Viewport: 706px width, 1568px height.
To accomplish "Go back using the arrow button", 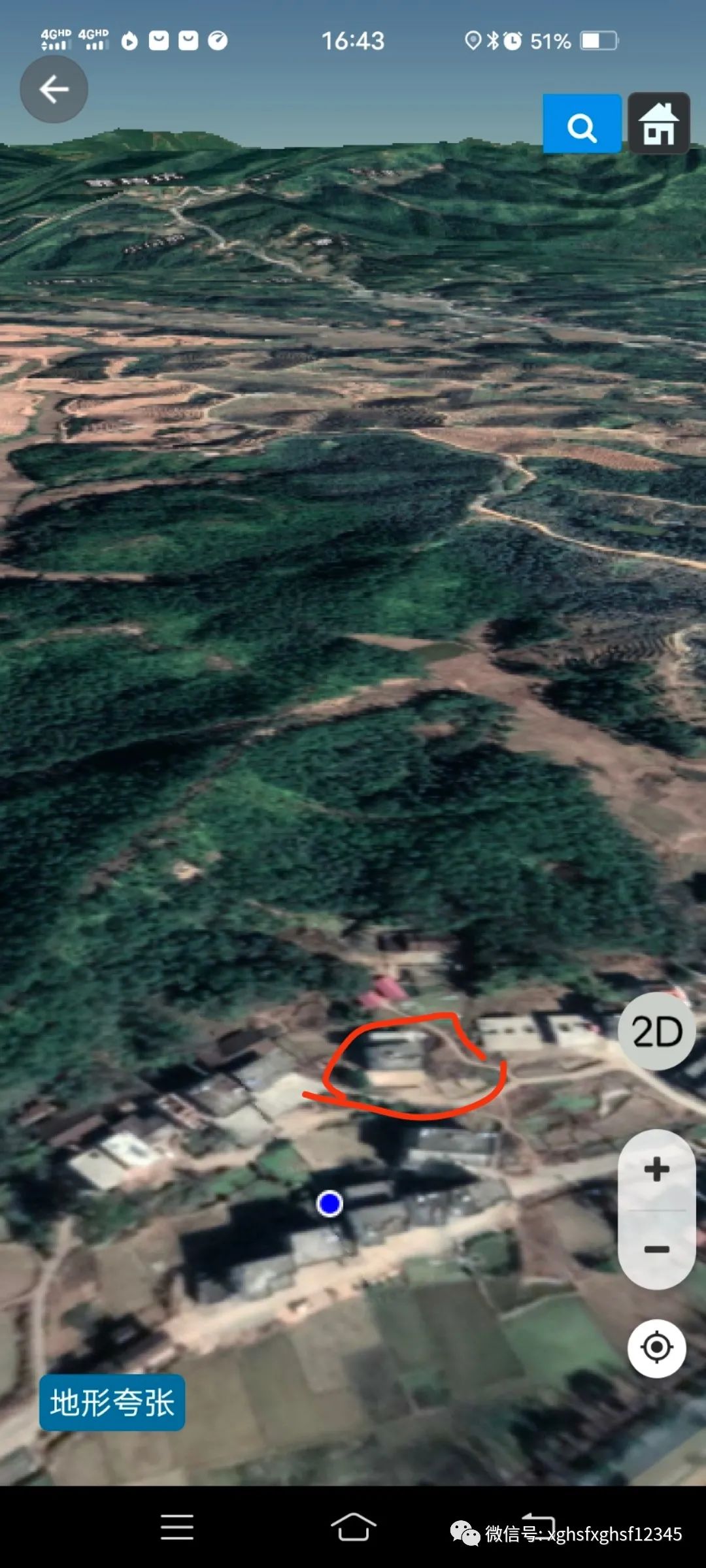I will [x=54, y=90].
